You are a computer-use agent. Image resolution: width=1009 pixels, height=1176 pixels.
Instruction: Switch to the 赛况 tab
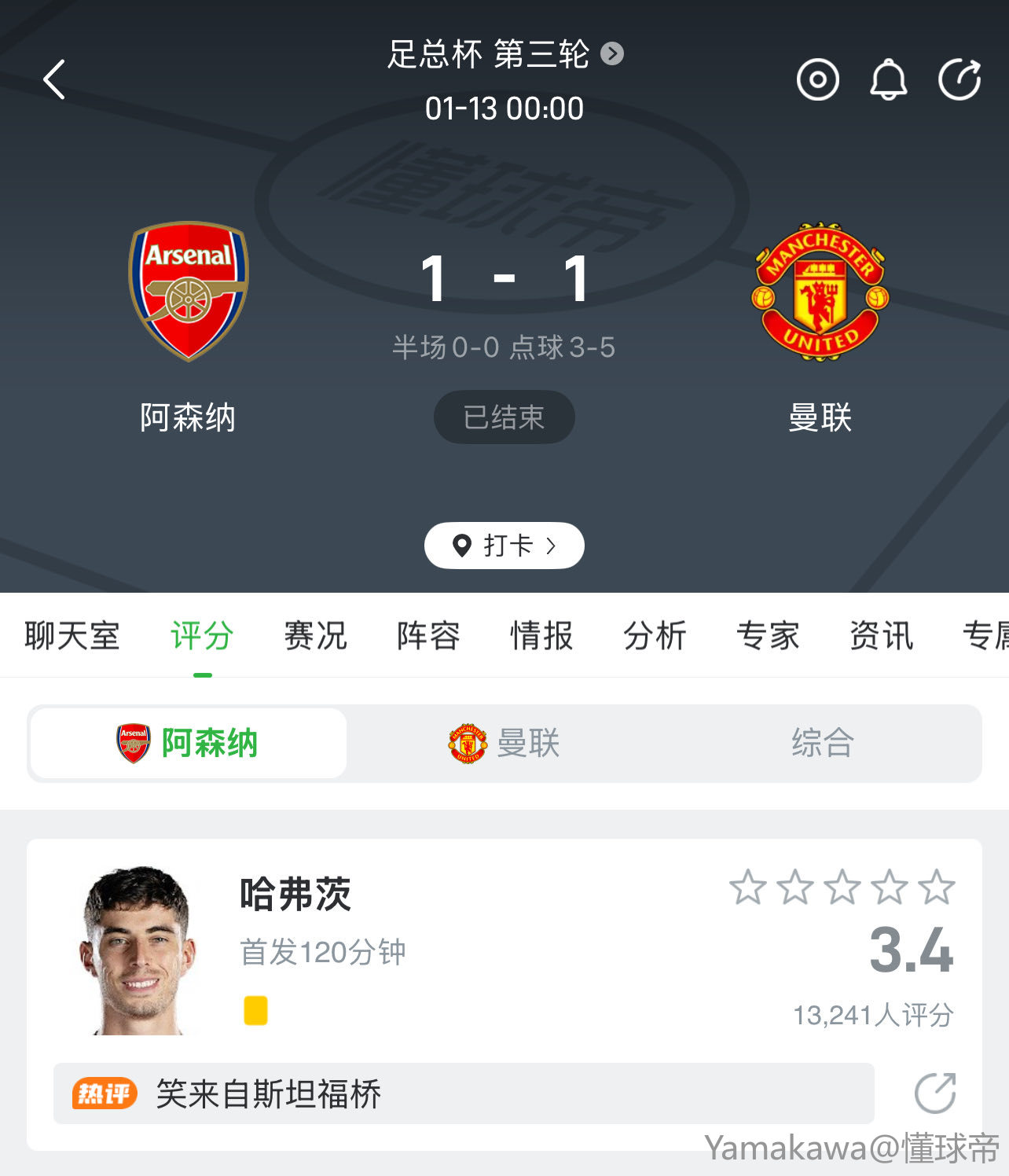click(x=315, y=636)
